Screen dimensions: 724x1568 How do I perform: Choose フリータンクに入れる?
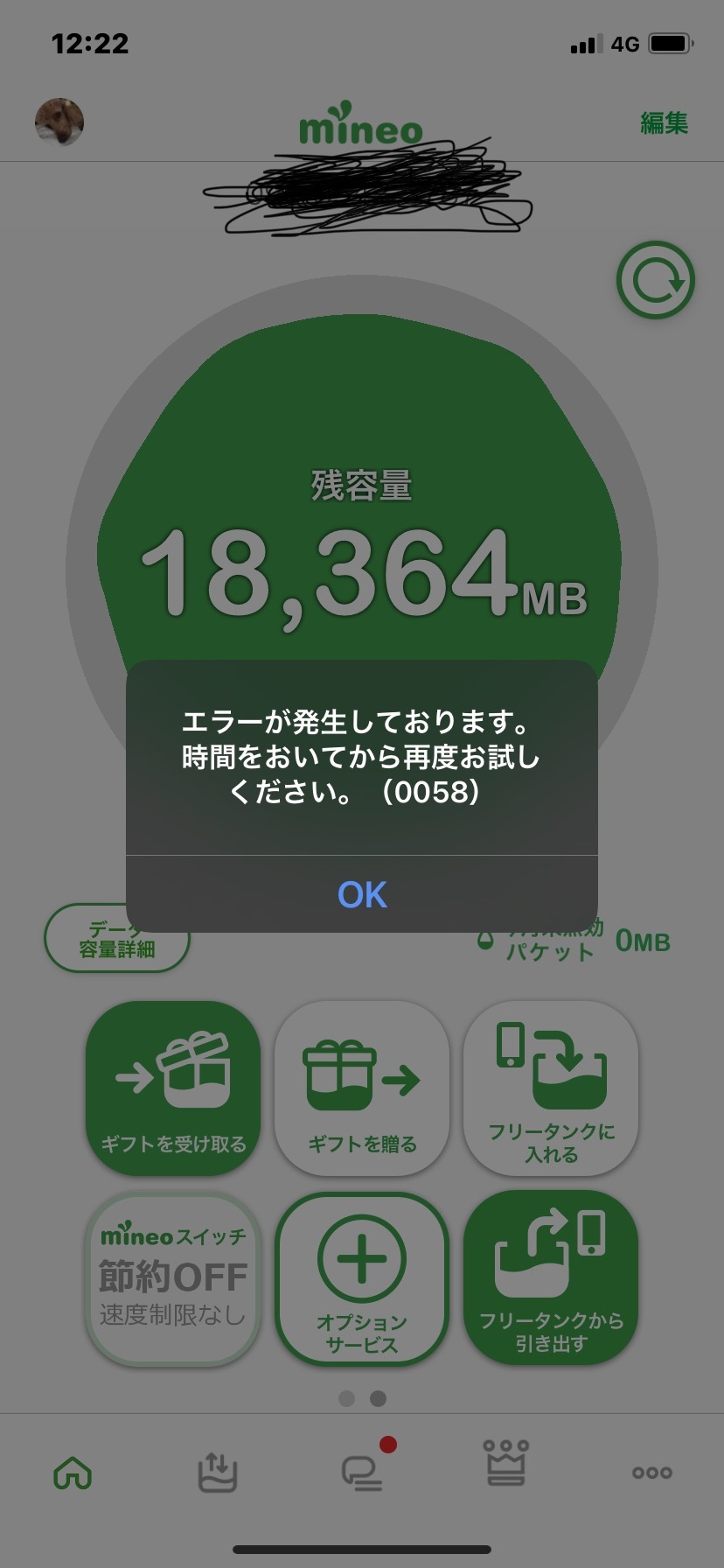(551, 1088)
